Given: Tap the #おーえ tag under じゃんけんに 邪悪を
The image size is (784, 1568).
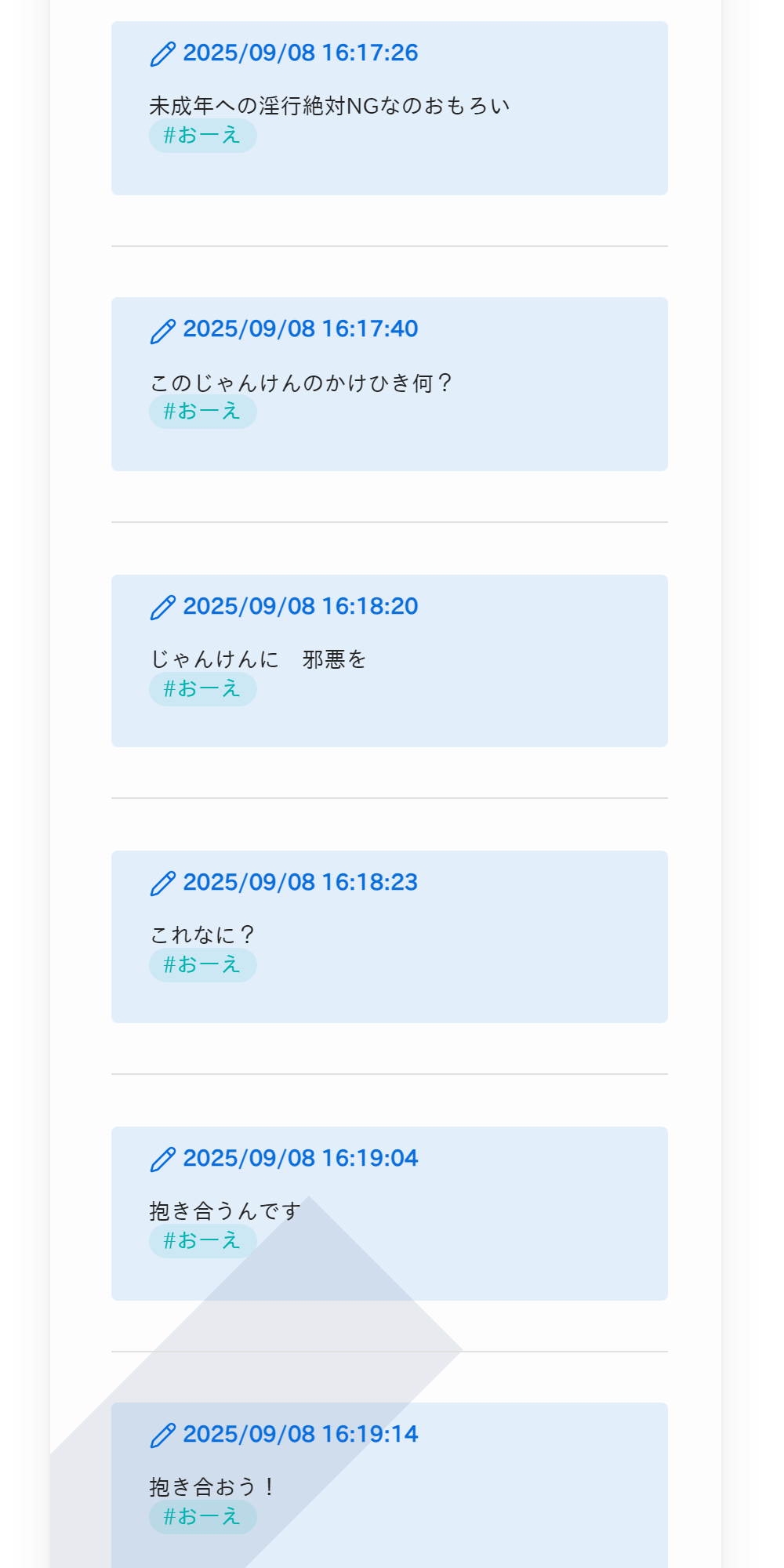Looking at the screenshot, I should tap(203, 689).
